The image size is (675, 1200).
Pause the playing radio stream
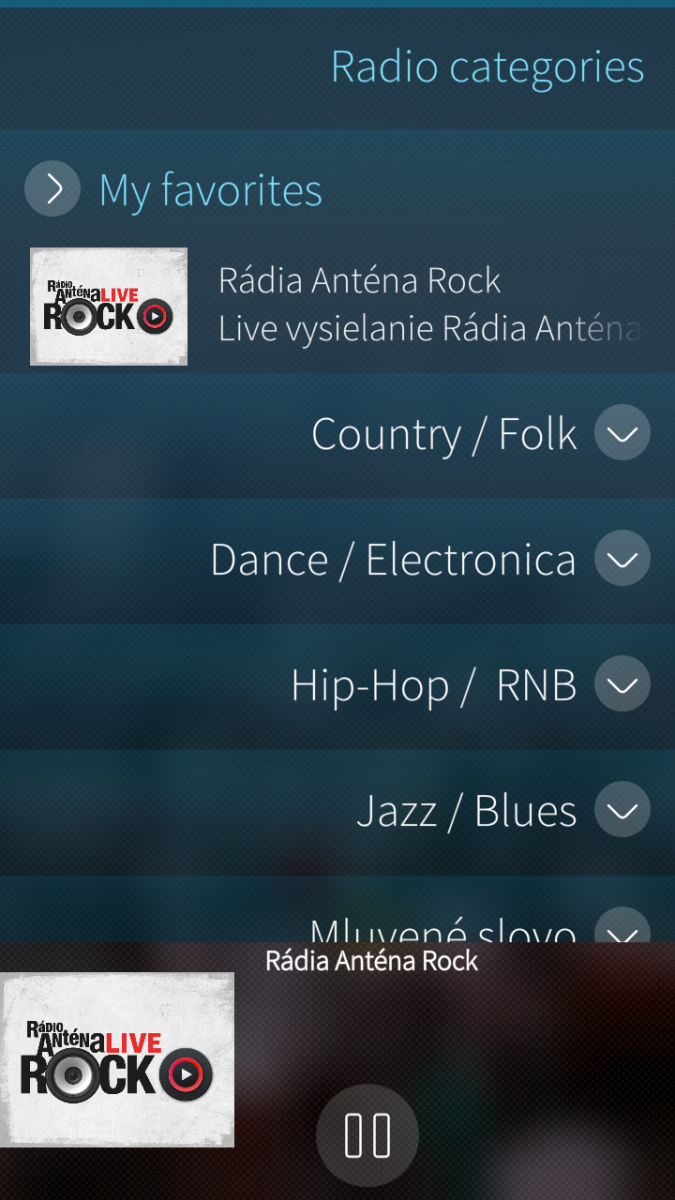pos(367,1135)
